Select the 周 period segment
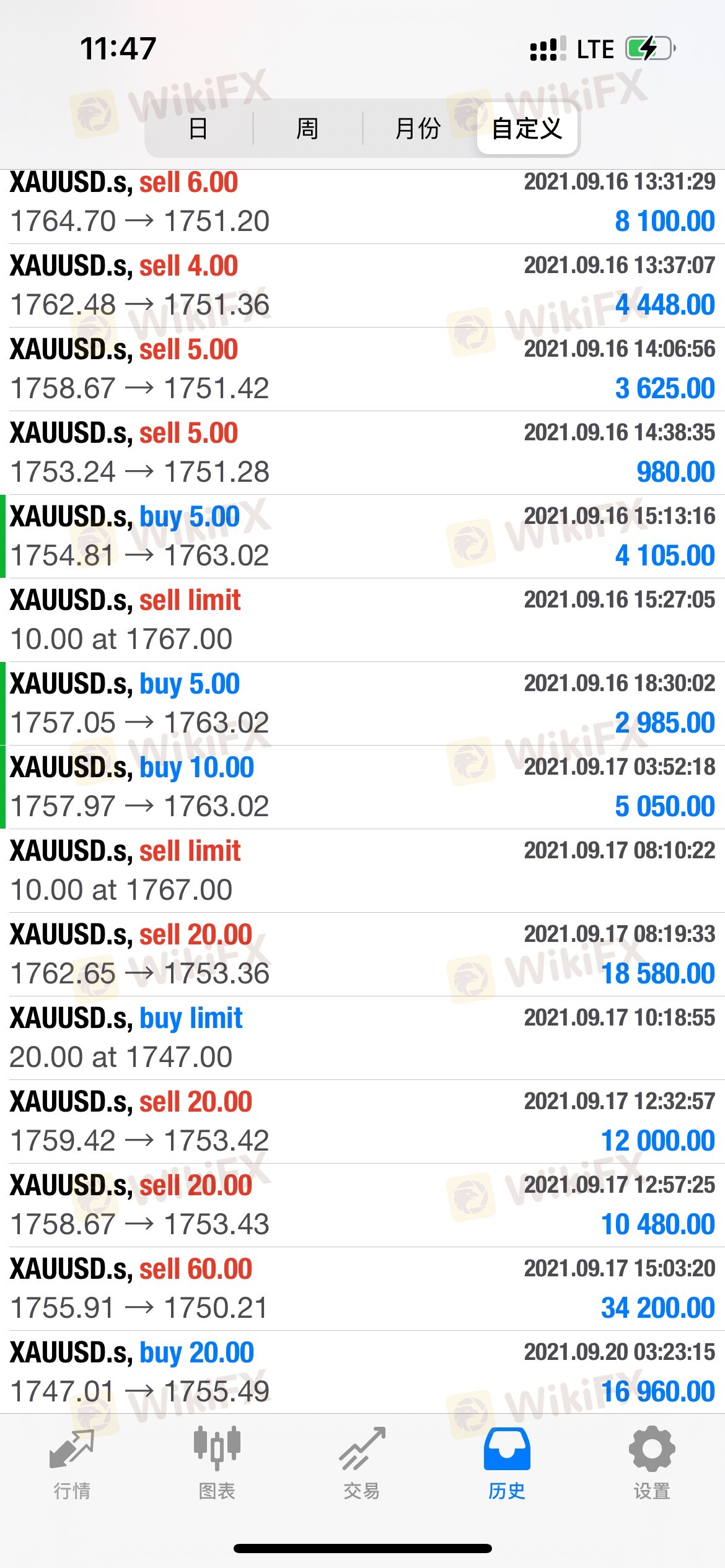725x1568 pixels. click(307, 129)
